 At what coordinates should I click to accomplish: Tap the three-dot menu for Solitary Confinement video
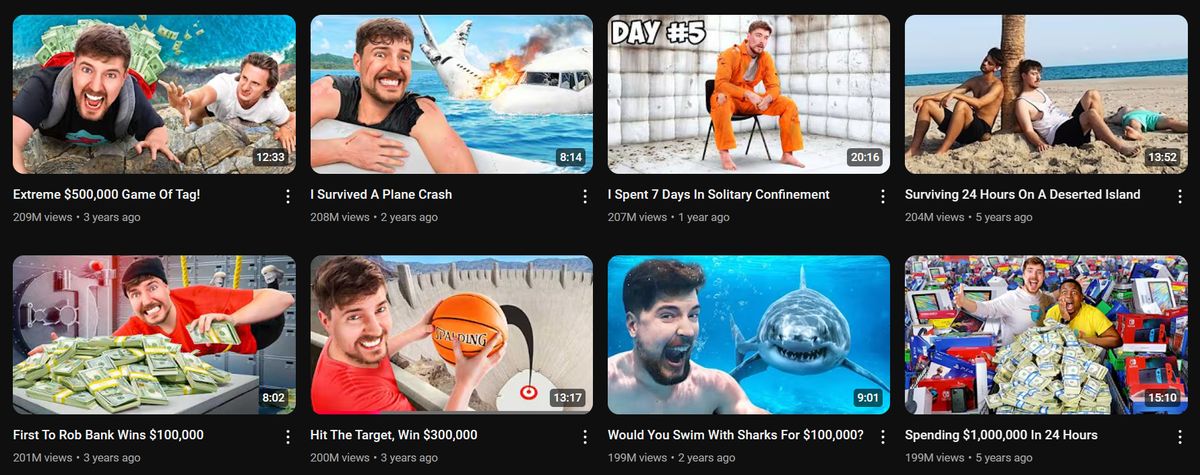[882, 196]
